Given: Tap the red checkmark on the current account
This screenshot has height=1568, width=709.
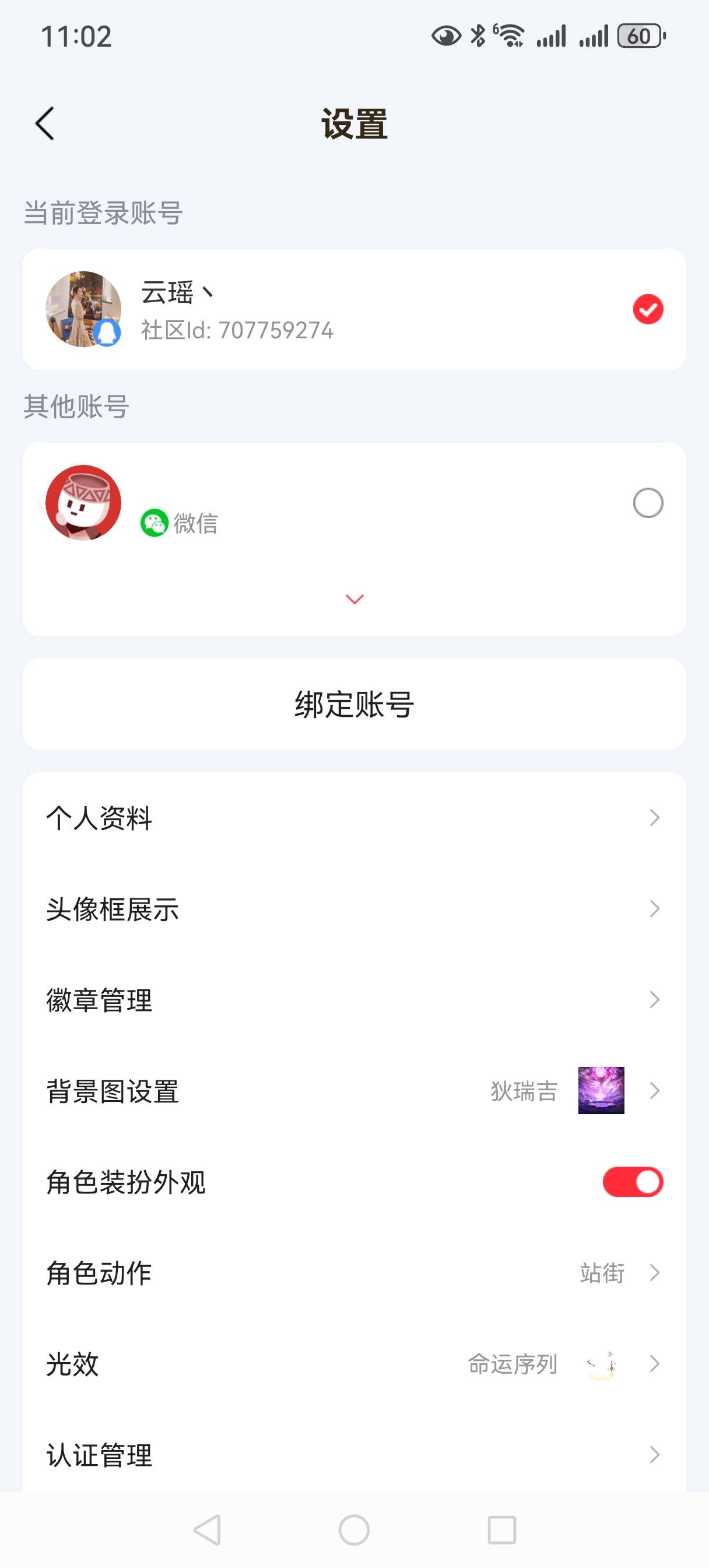Looking at the screenshot, I should click(x=648, y=309).
